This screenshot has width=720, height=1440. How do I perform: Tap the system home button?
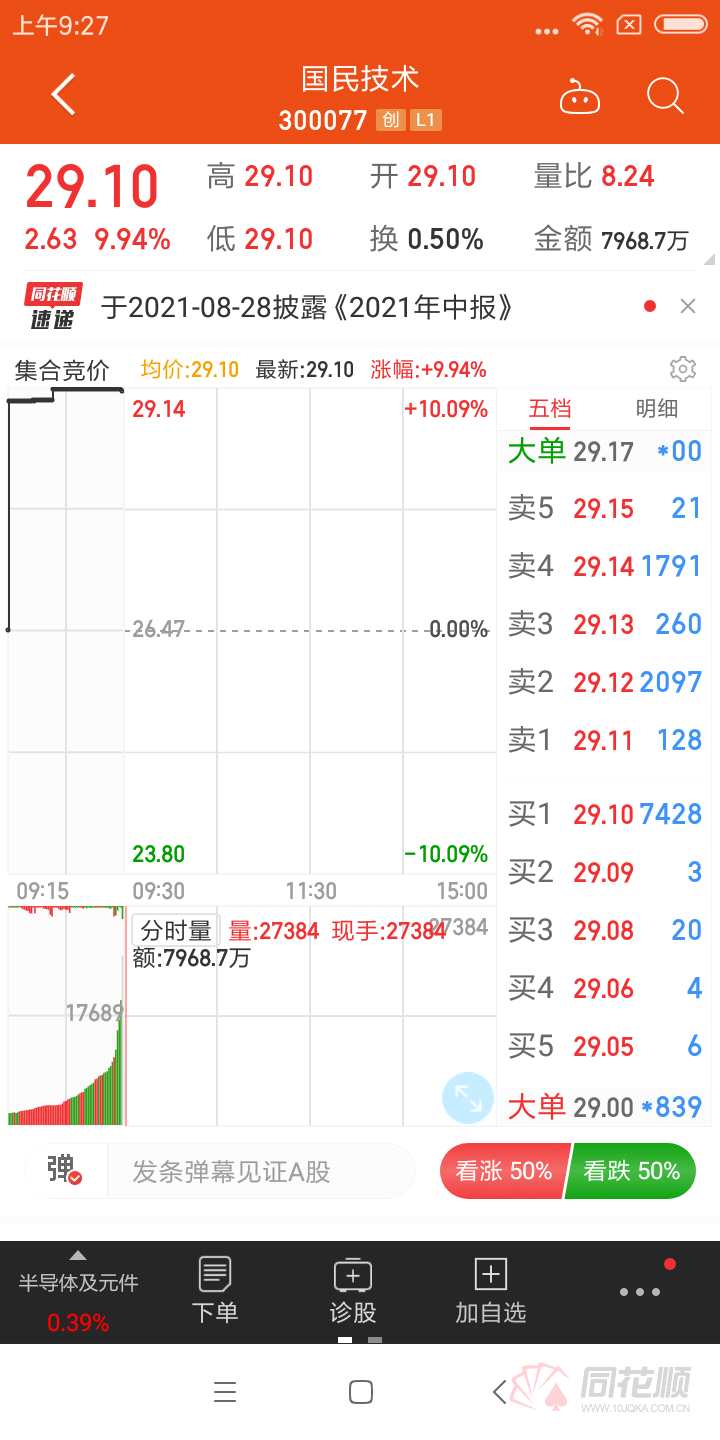pyautogui.click(x=361, y=1392)
